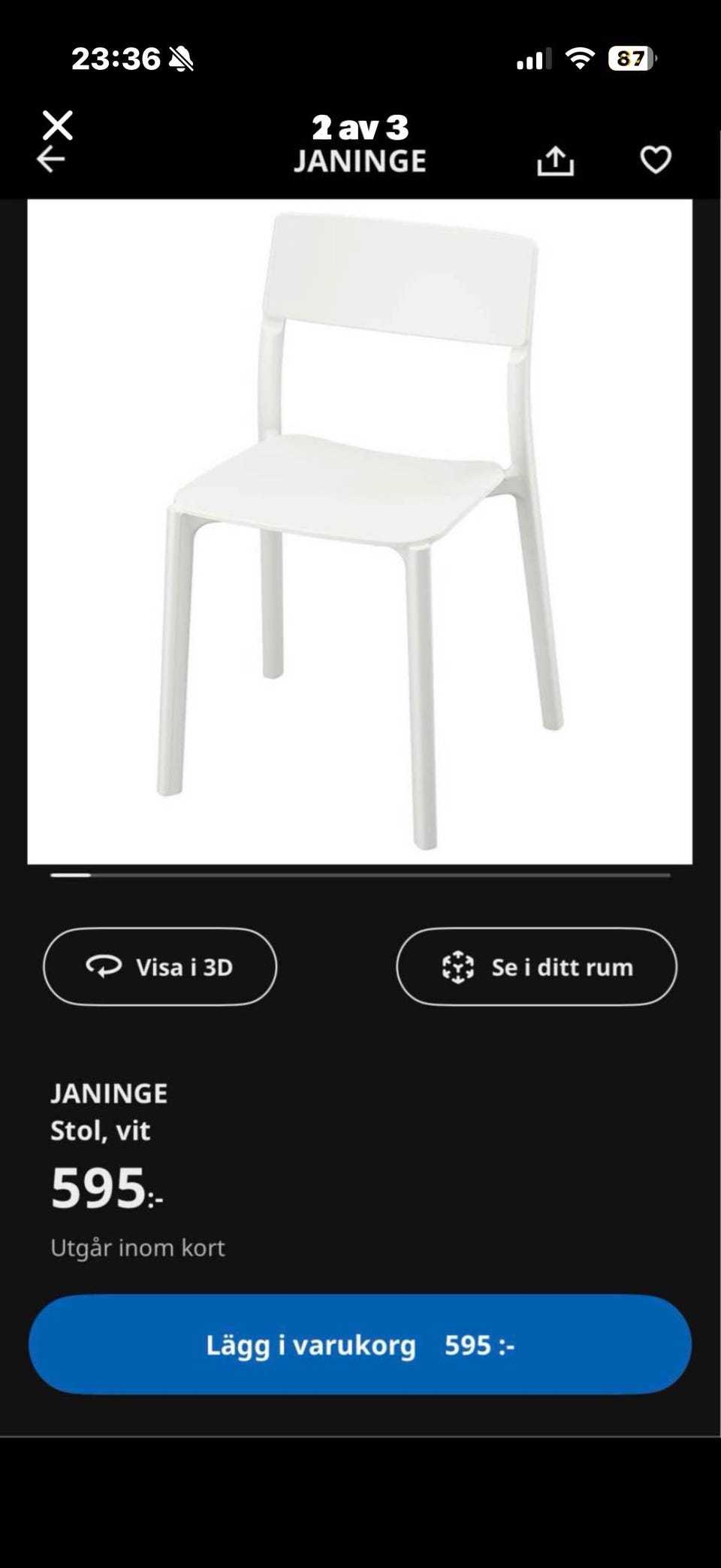
Task: Open AR view with Se i ditt rum
Action: coord(536,968)
